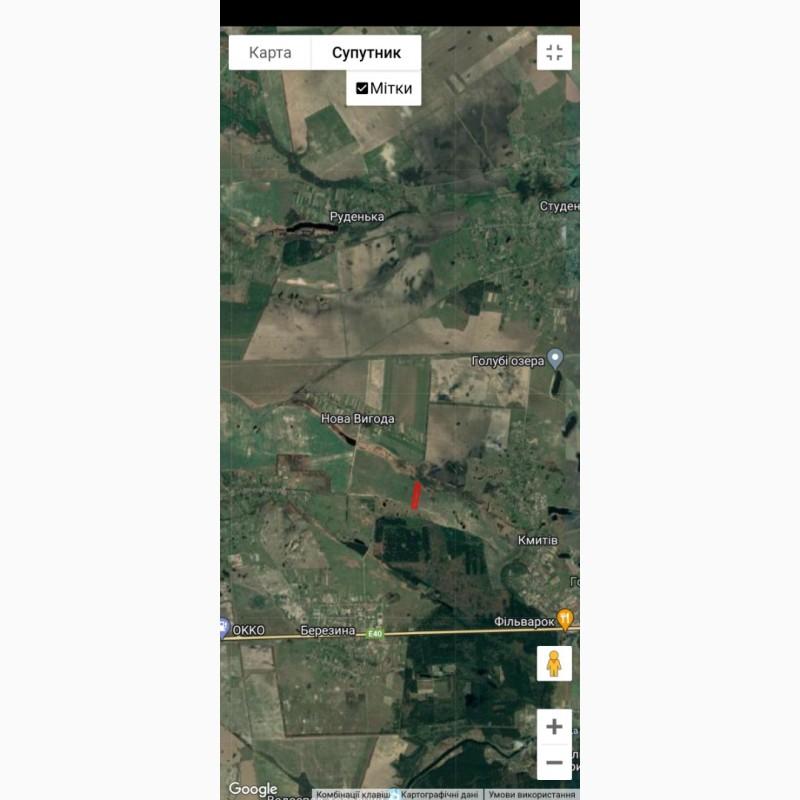This screenshot has width=800, height=800.
Task: Open the Голубі озера place marker
Action: pos(557,359)
